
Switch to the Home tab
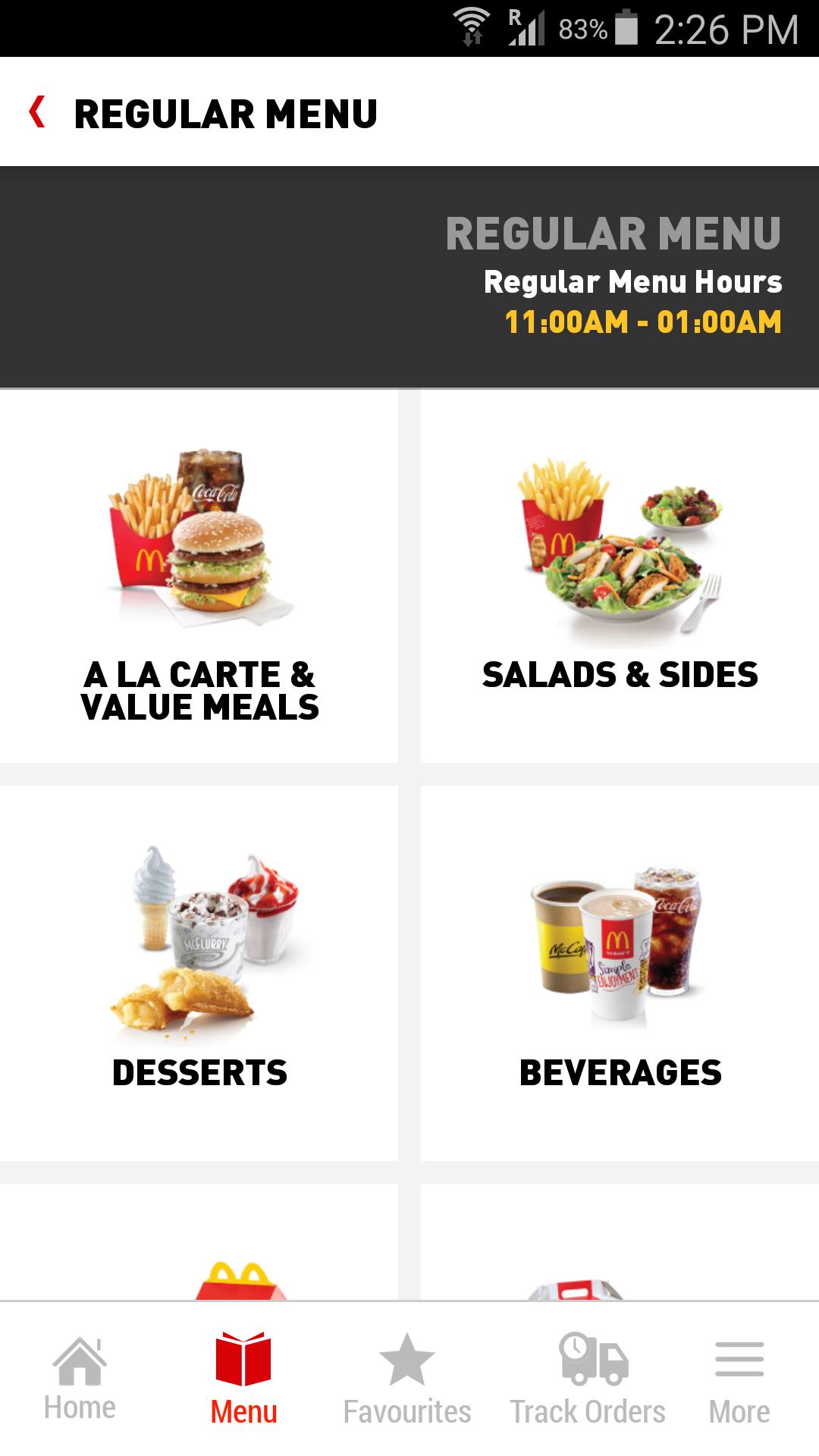point(80,1380)
